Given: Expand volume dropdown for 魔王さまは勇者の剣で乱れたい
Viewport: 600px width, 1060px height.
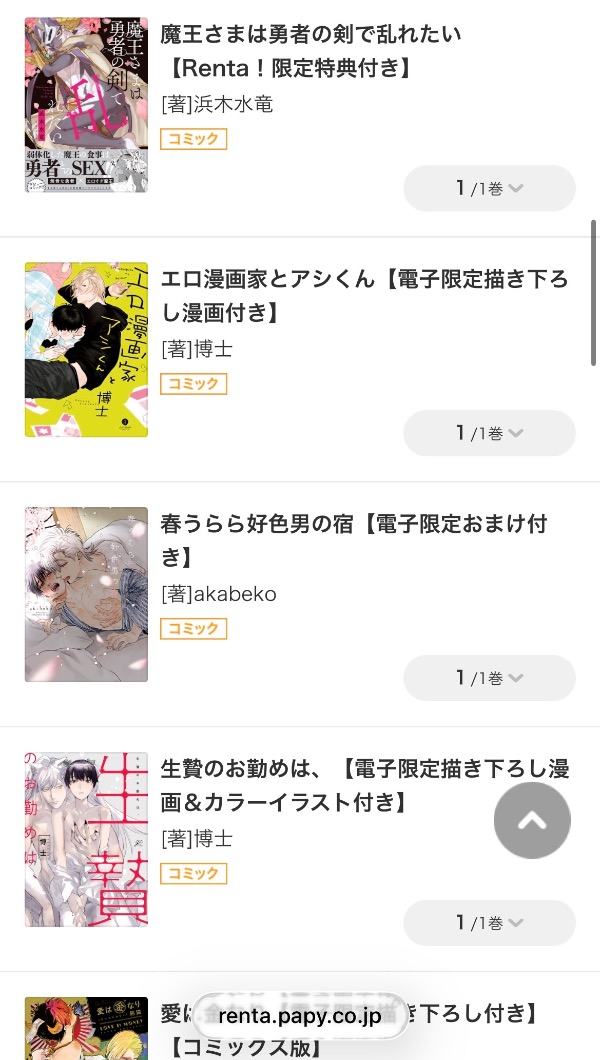Looking at the screenshot, I should [x=489, y=188].
